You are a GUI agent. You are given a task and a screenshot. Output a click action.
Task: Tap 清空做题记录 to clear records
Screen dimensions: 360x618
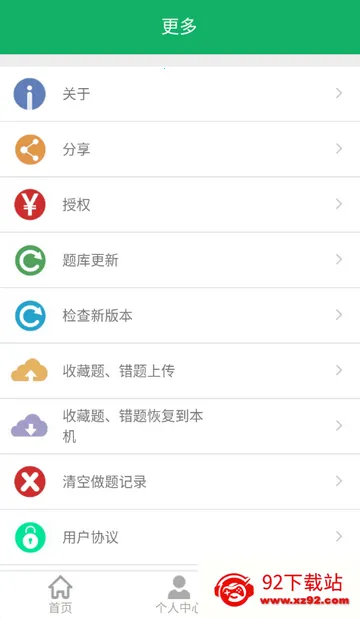click(x=180, y=482)
